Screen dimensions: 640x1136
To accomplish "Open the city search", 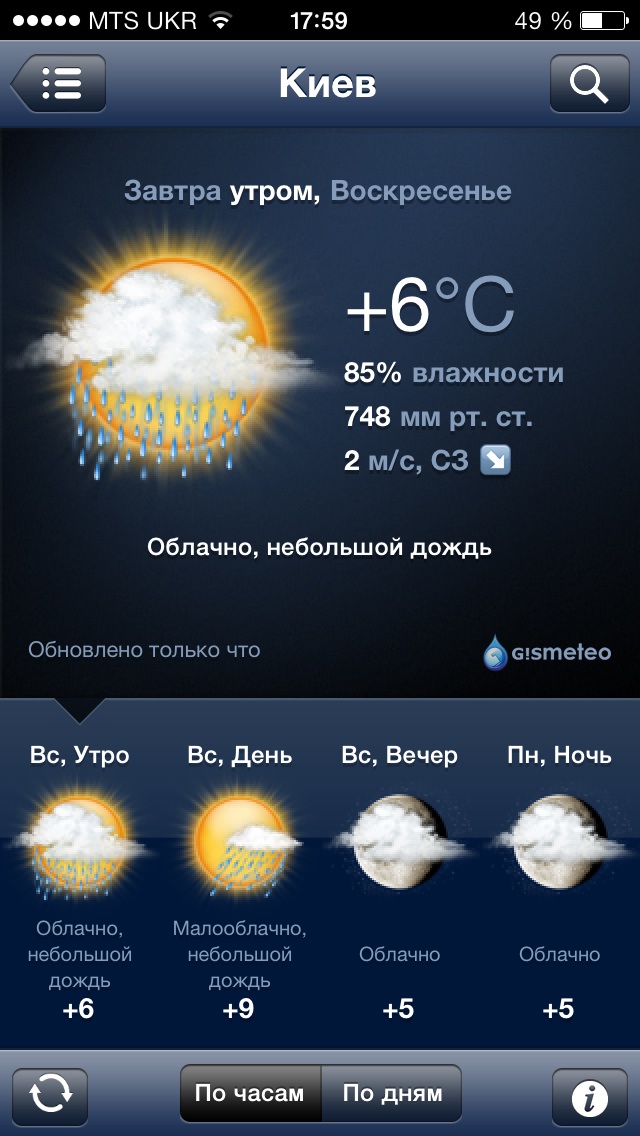I will click(x=589, y=84).
